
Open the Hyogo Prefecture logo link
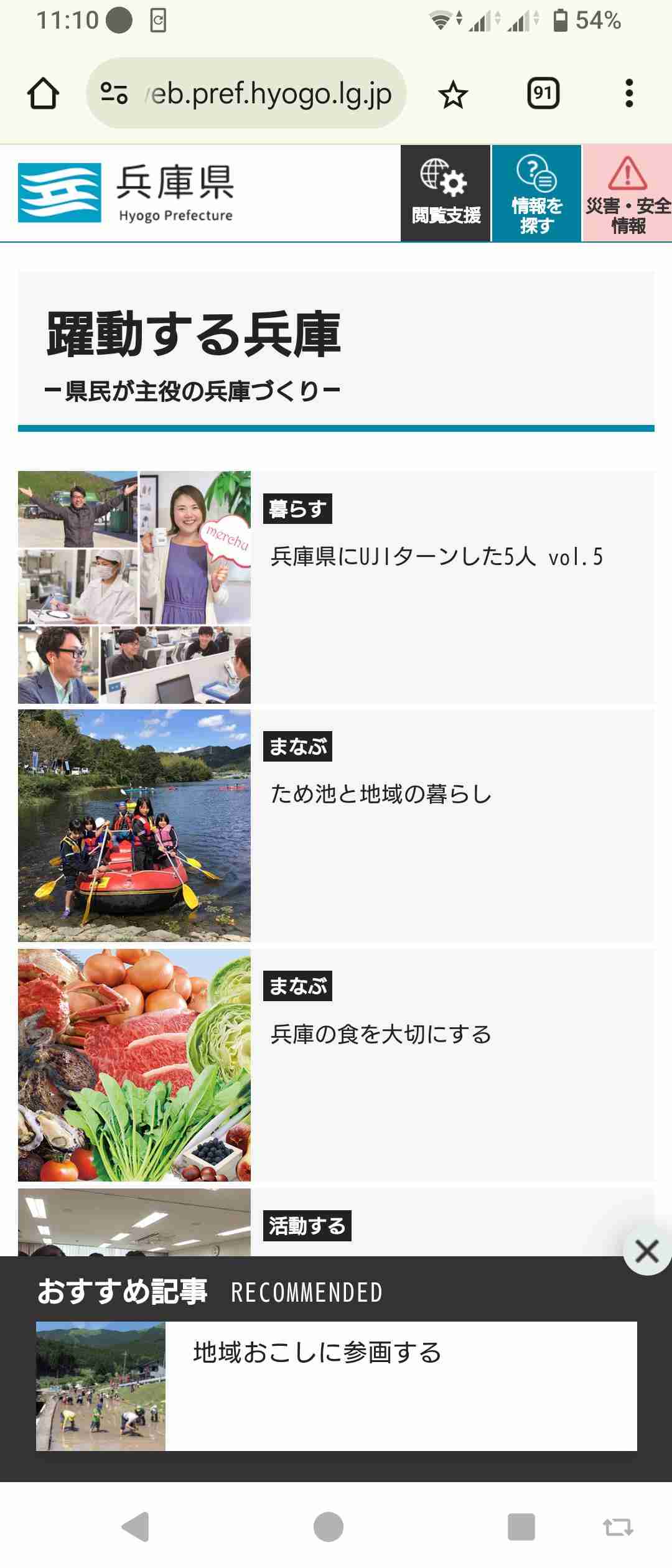(x=126, y=193)
